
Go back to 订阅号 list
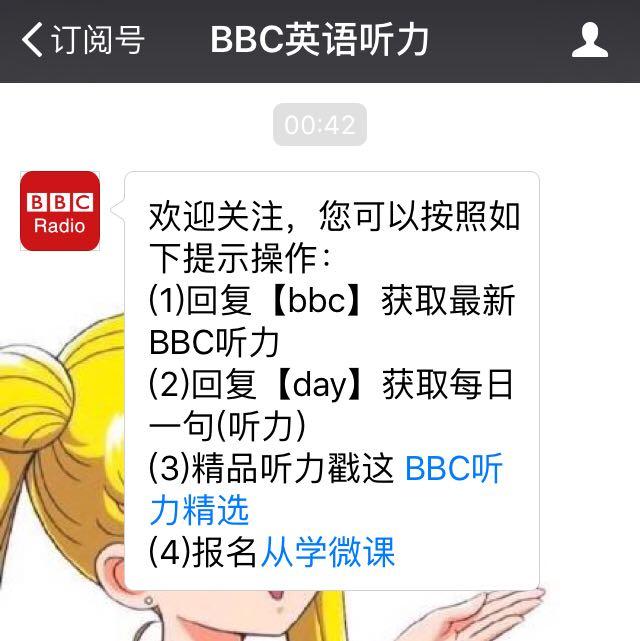pos(82,41)
